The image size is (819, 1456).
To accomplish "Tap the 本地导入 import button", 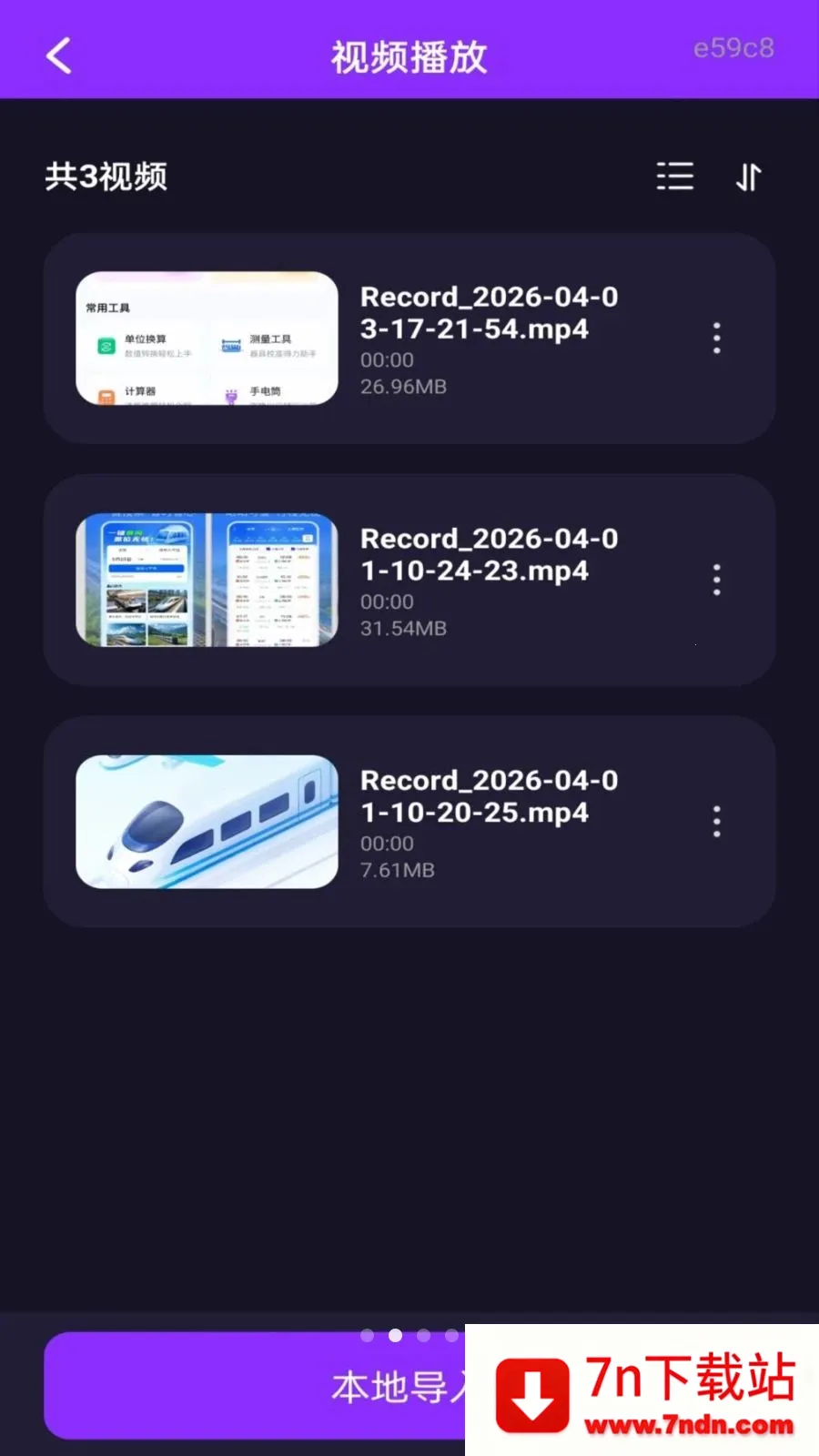I will click(x=255, y=1387).
